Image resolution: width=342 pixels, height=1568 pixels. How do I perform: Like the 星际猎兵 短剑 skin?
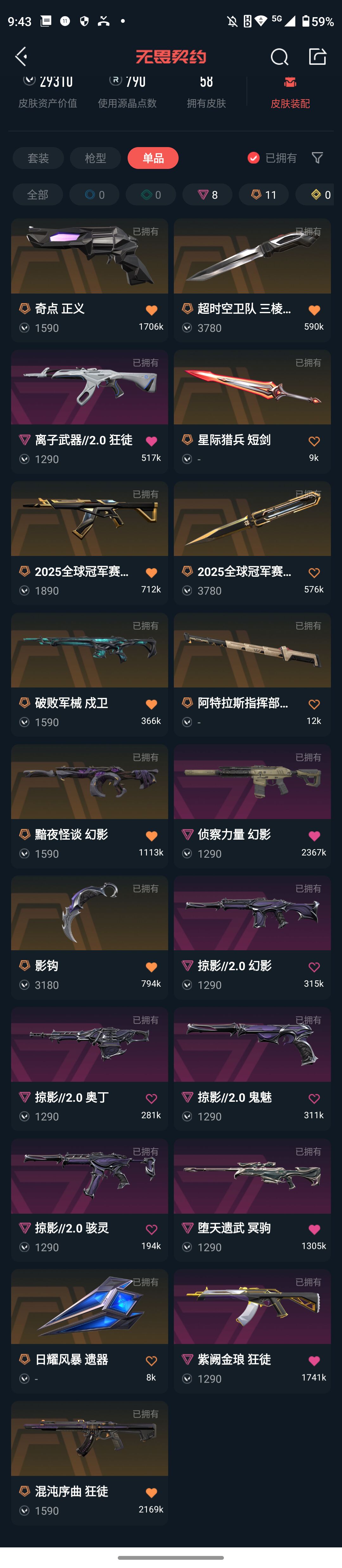click(x=314, y=441)
